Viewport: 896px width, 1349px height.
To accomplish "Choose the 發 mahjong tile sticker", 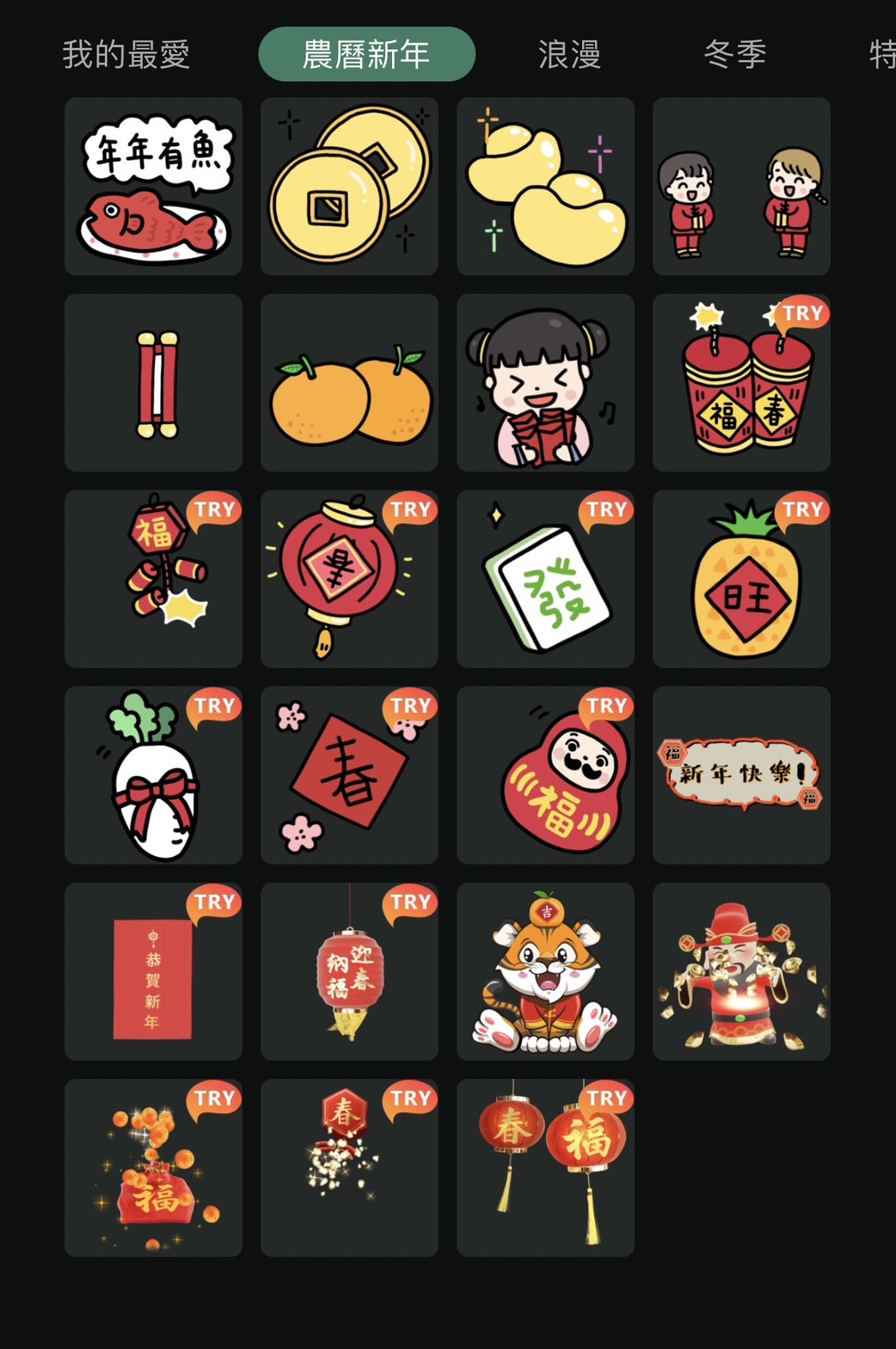I will [x=545, y=579].
